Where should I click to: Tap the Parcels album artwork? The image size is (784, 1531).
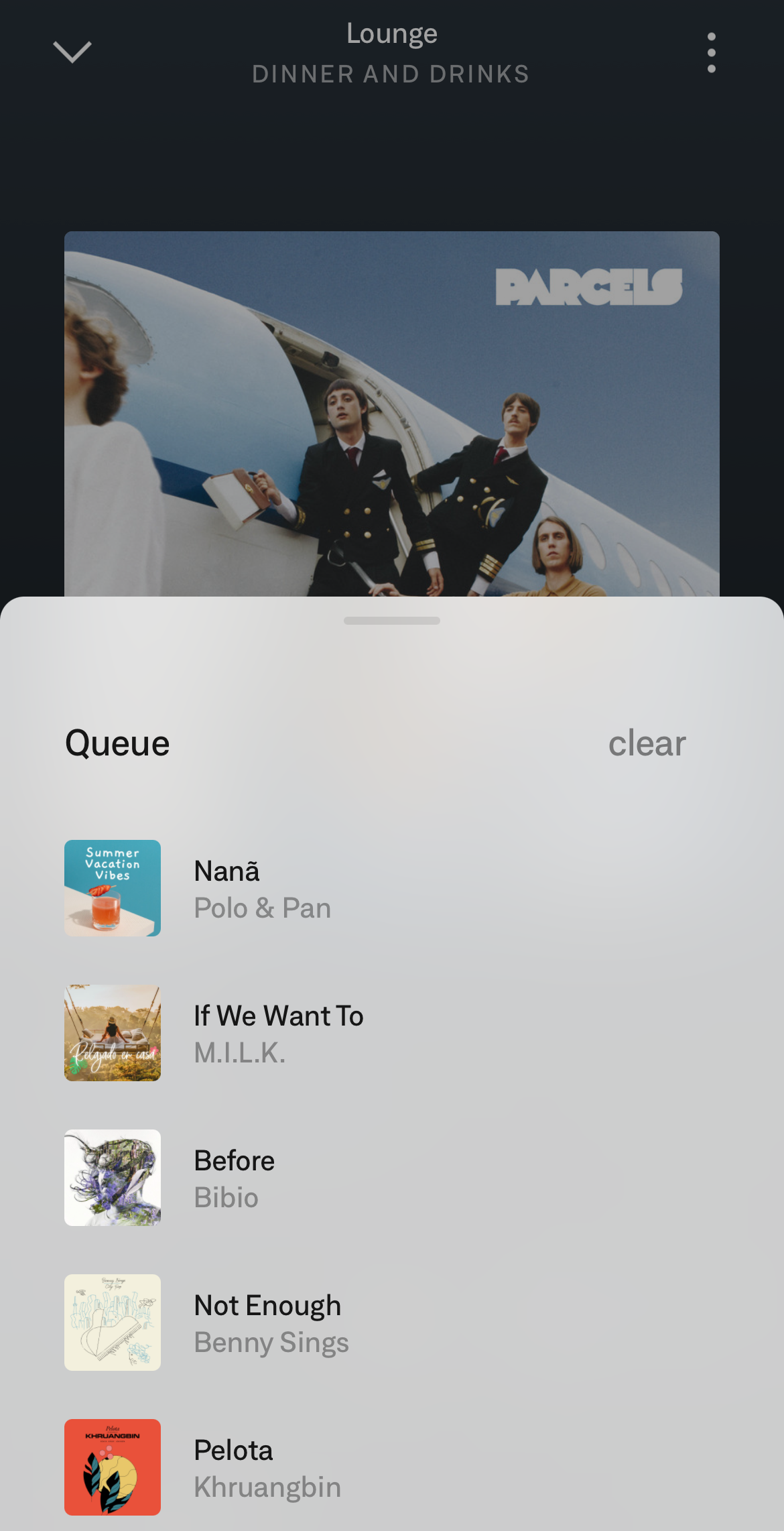click(392, 413)
